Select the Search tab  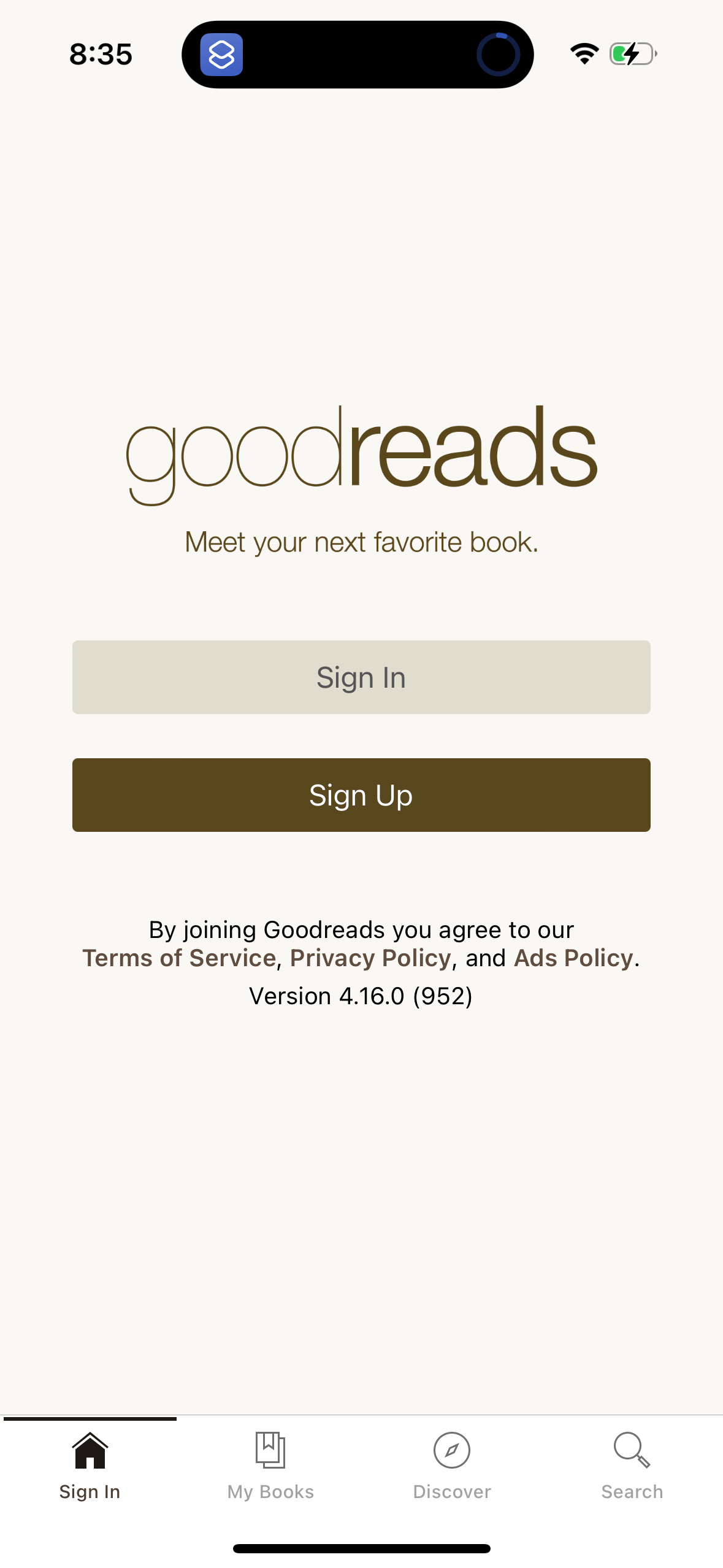pyautogui.click(x=632, y=1472)
